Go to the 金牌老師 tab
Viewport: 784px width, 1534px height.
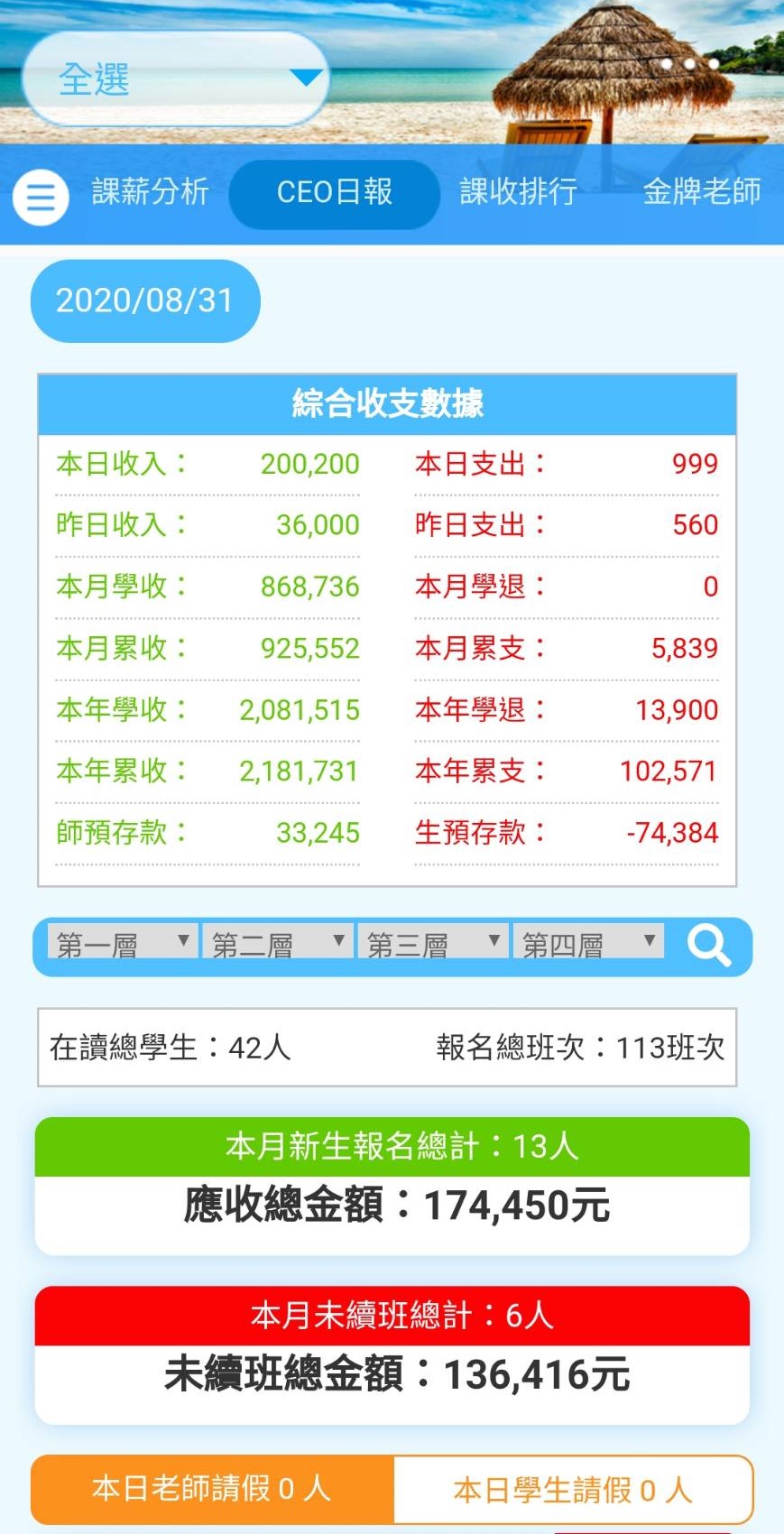[x=701, y=191]
